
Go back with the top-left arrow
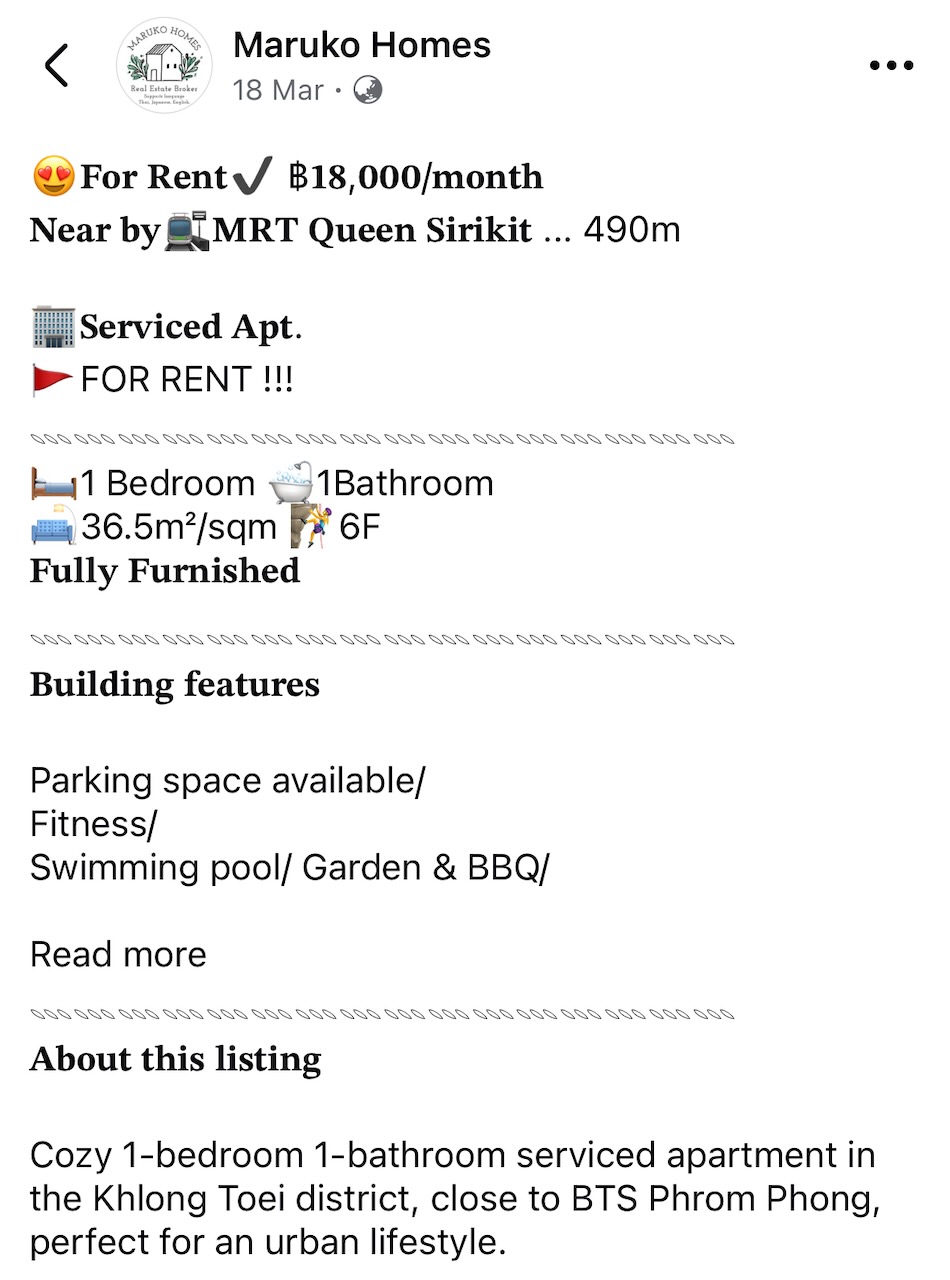click(57, 66)
